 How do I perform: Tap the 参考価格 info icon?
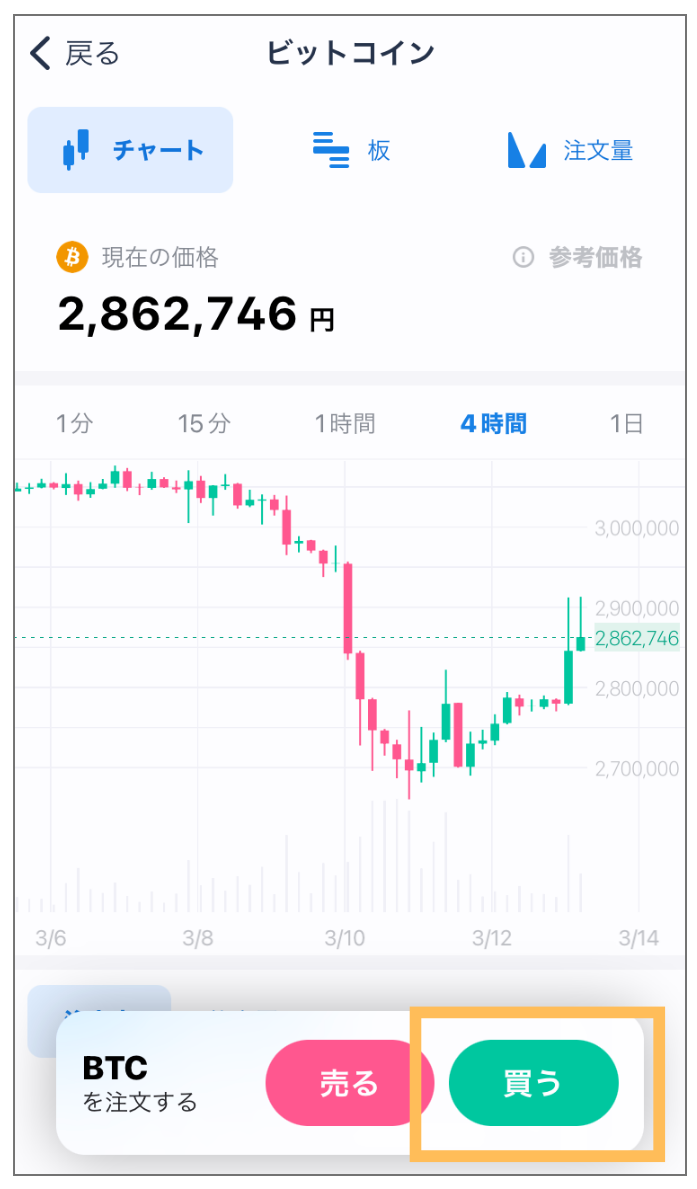523,258
